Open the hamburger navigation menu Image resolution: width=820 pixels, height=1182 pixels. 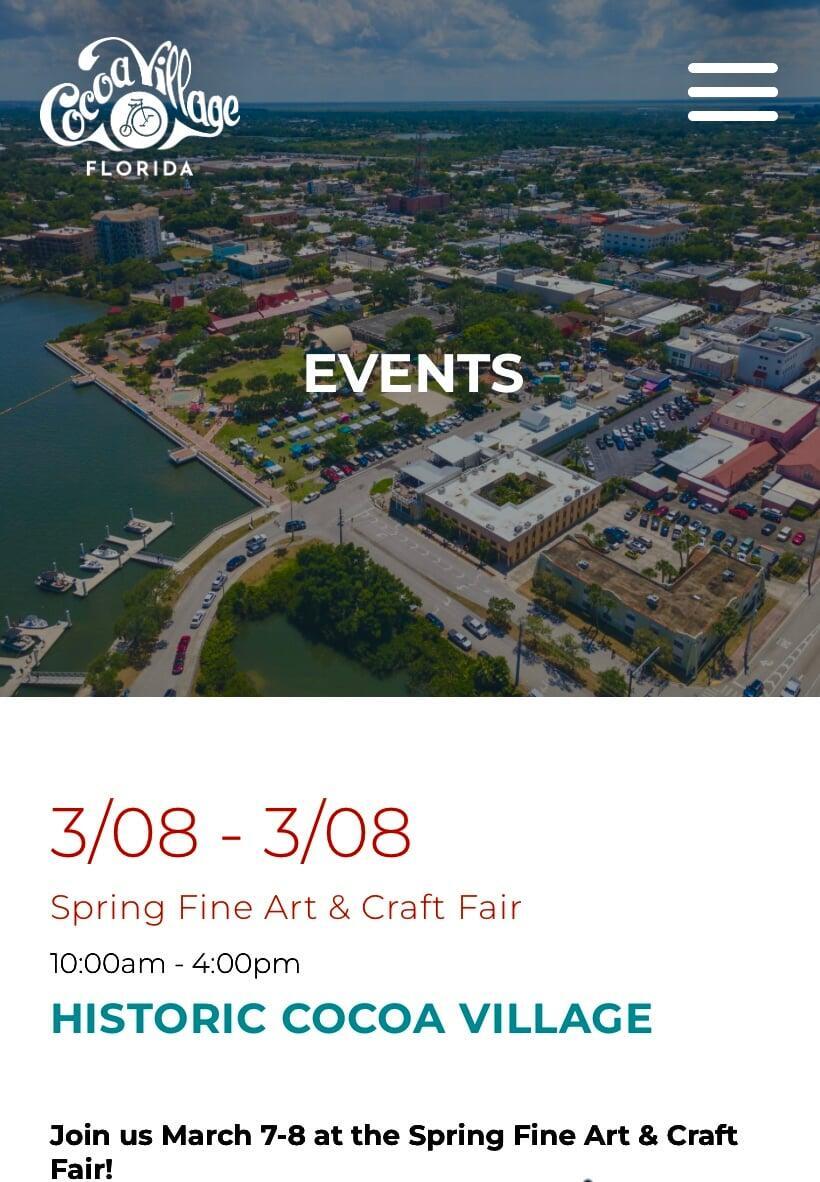[x=732, y=92]
